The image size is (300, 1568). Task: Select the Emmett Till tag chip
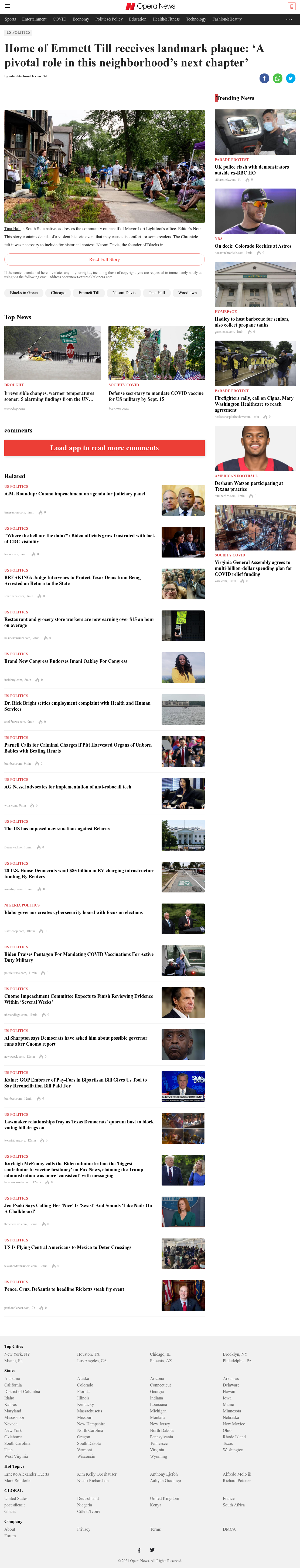[x=89, y=293]
